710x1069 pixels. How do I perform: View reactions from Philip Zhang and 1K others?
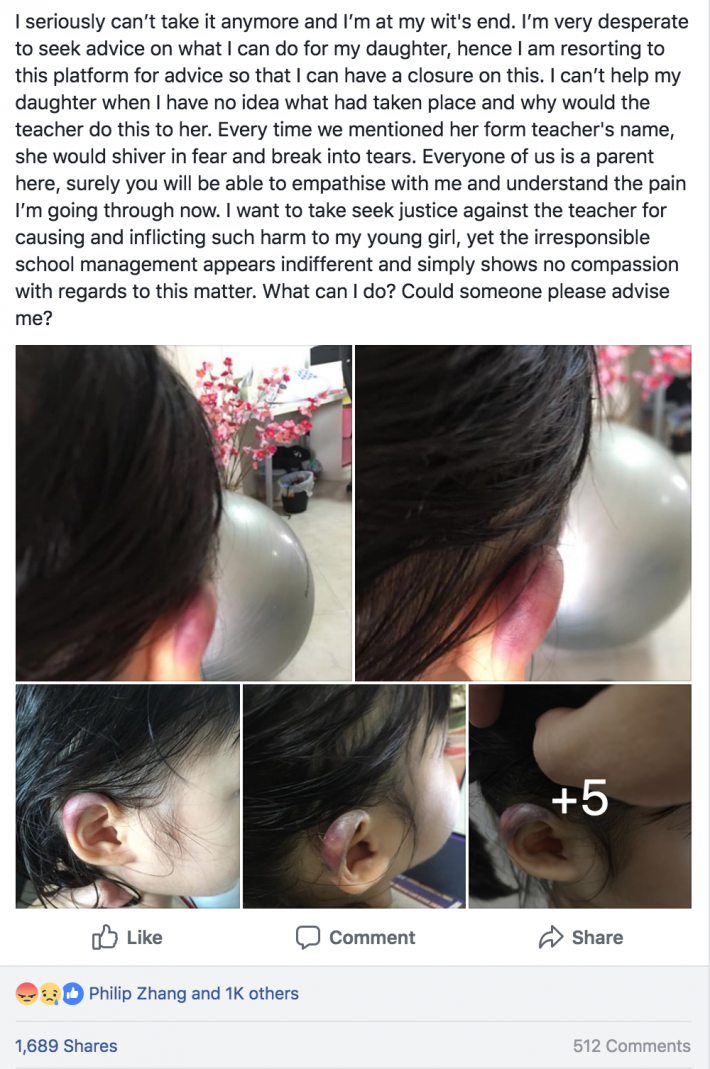click(193, 993)
